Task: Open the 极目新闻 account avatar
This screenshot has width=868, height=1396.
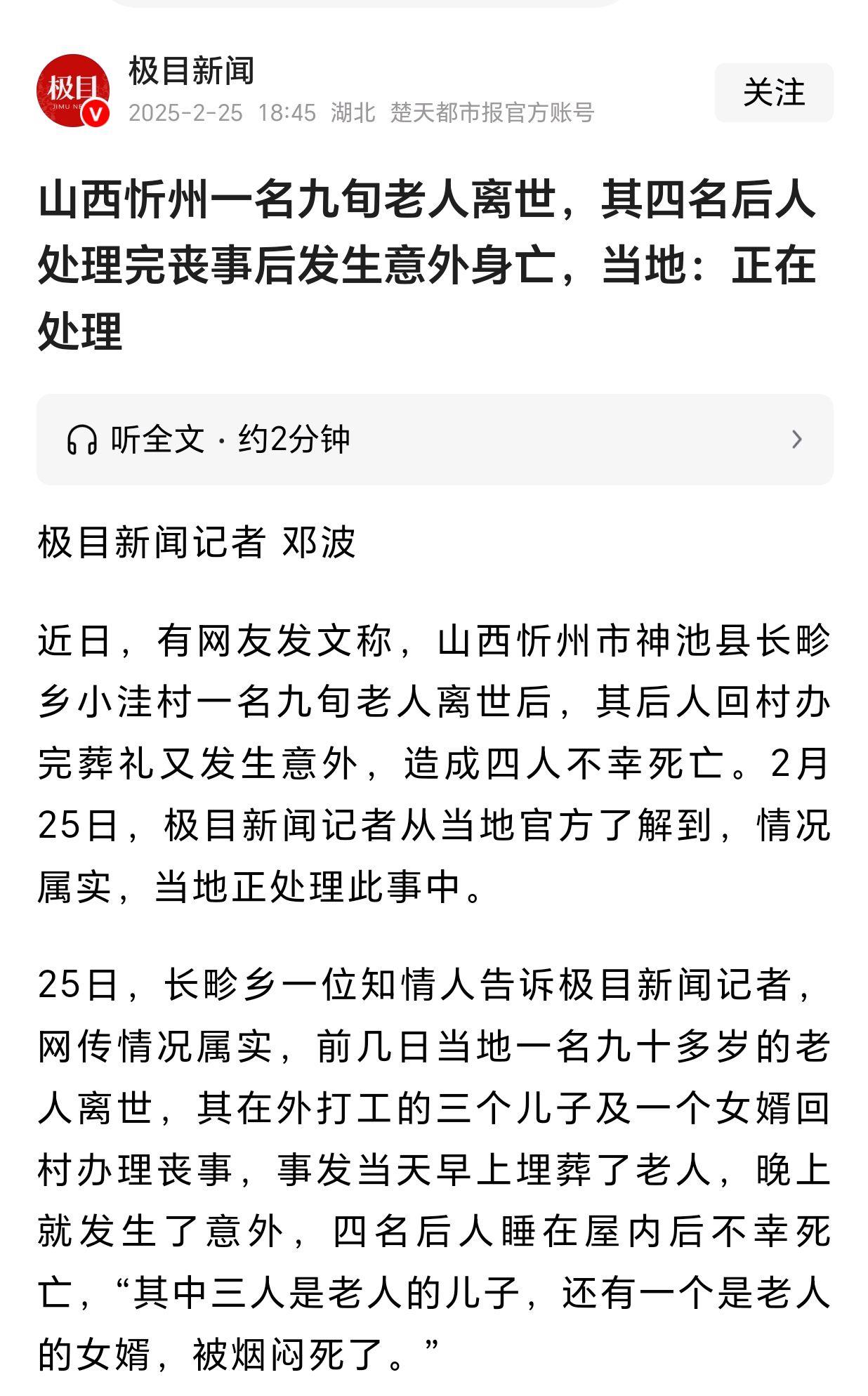Action: (x=73, y=91)
